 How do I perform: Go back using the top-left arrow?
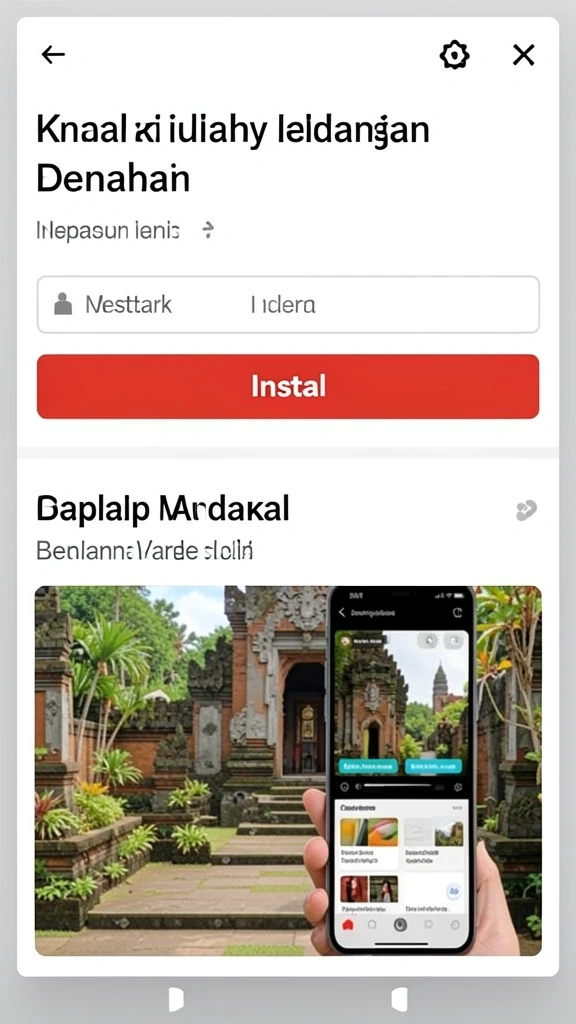click(x=53, y=55)
